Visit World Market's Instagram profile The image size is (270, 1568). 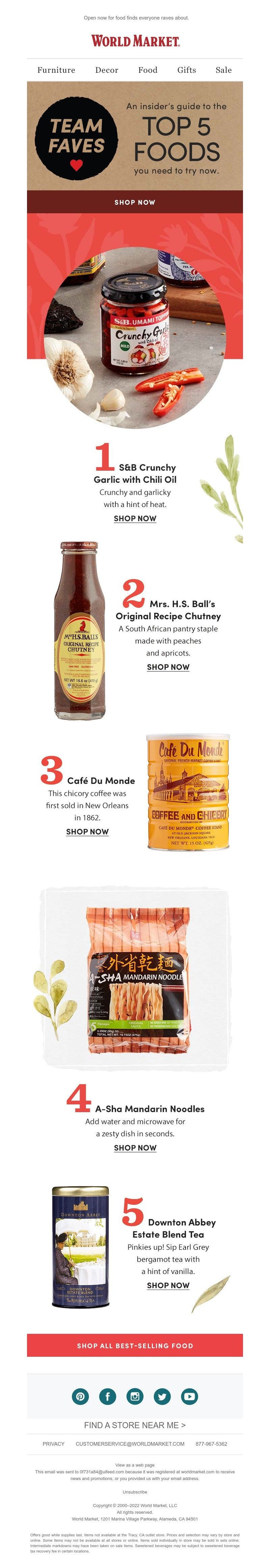(135, 1397)
